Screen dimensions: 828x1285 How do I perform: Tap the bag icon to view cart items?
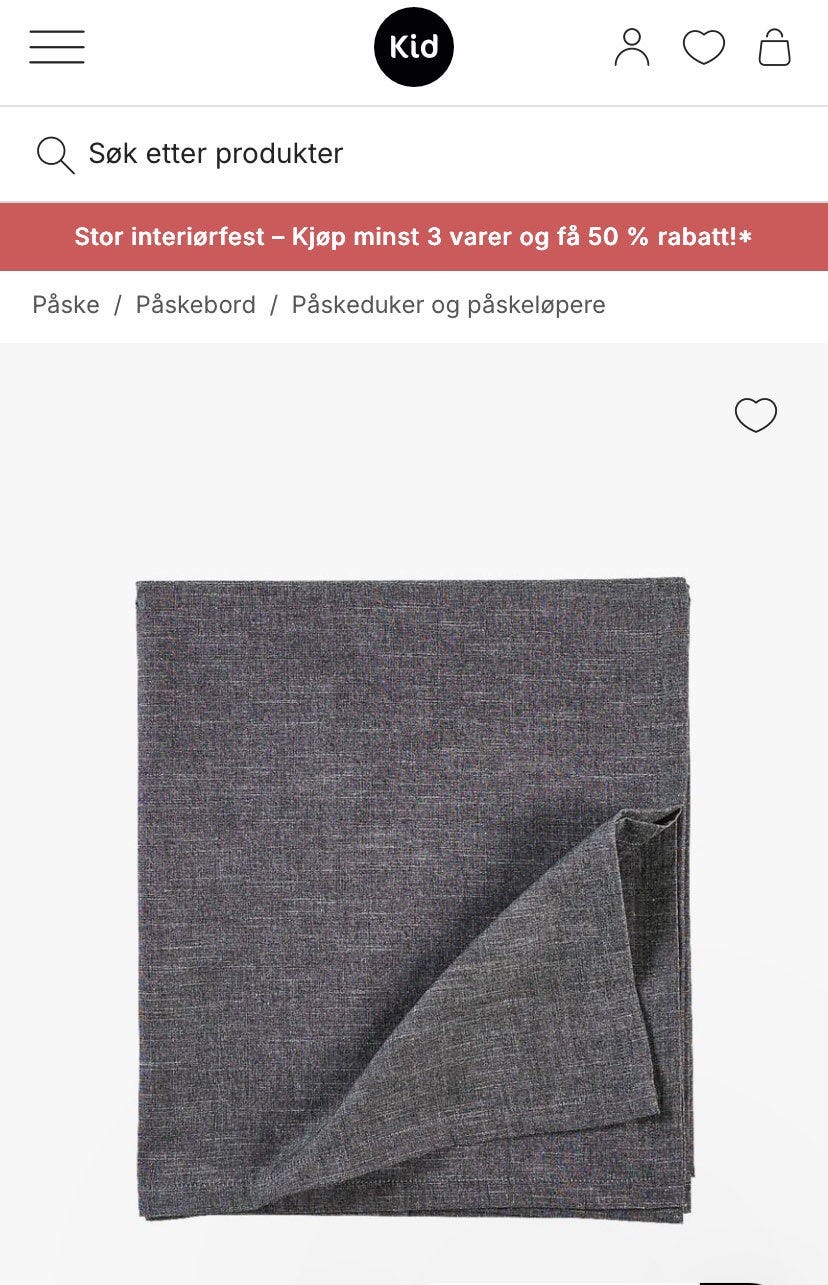[x=774, y=46]
